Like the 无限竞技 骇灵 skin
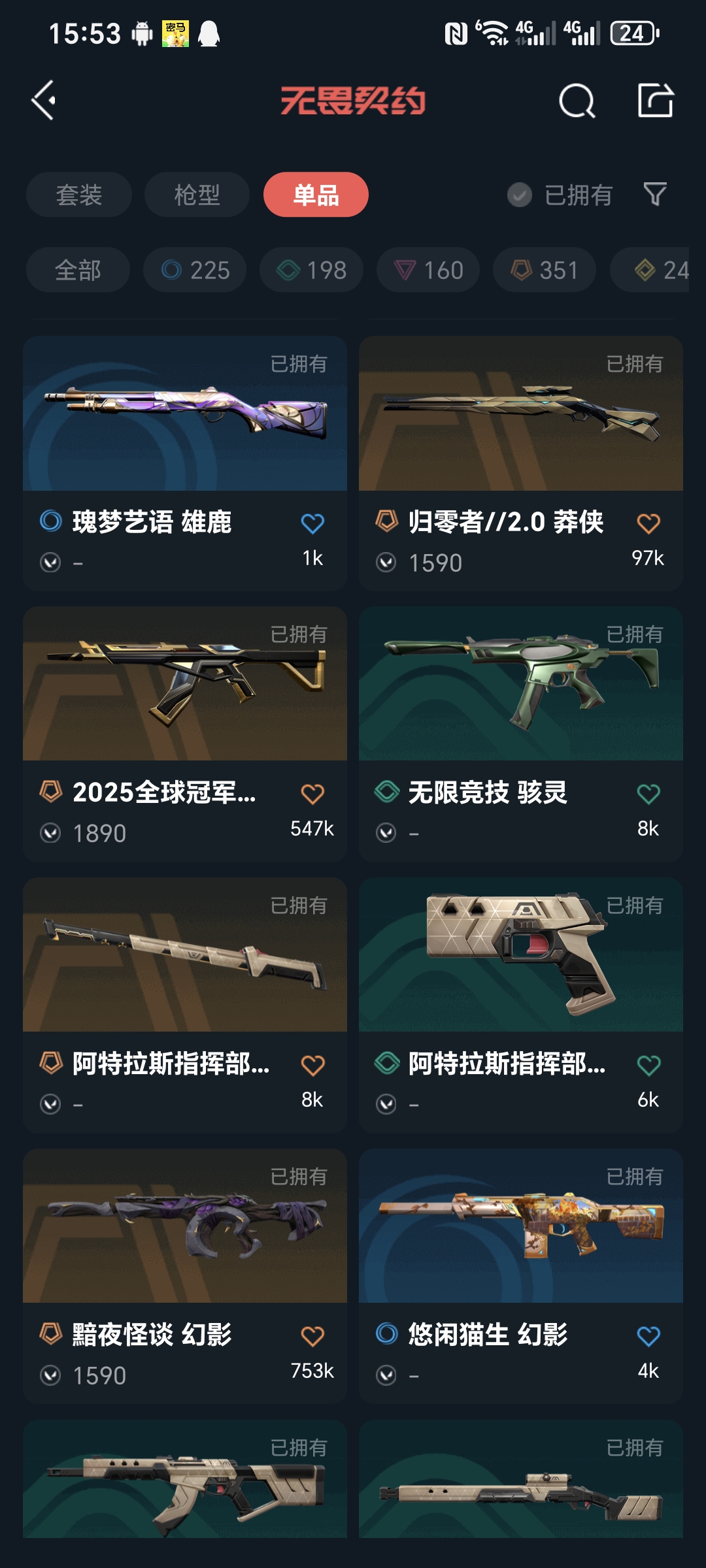706x1568 pixels. click(x=648, y=794)
